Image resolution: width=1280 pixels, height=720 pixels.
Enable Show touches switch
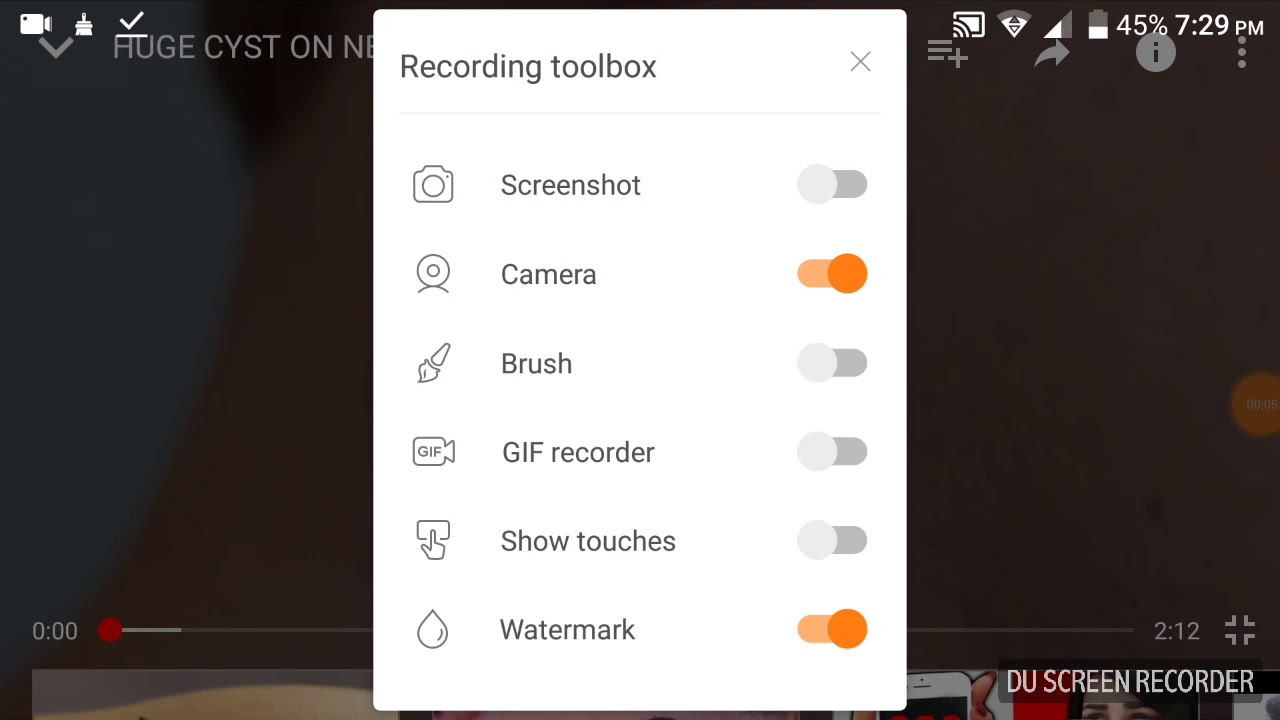pos(832,541)
